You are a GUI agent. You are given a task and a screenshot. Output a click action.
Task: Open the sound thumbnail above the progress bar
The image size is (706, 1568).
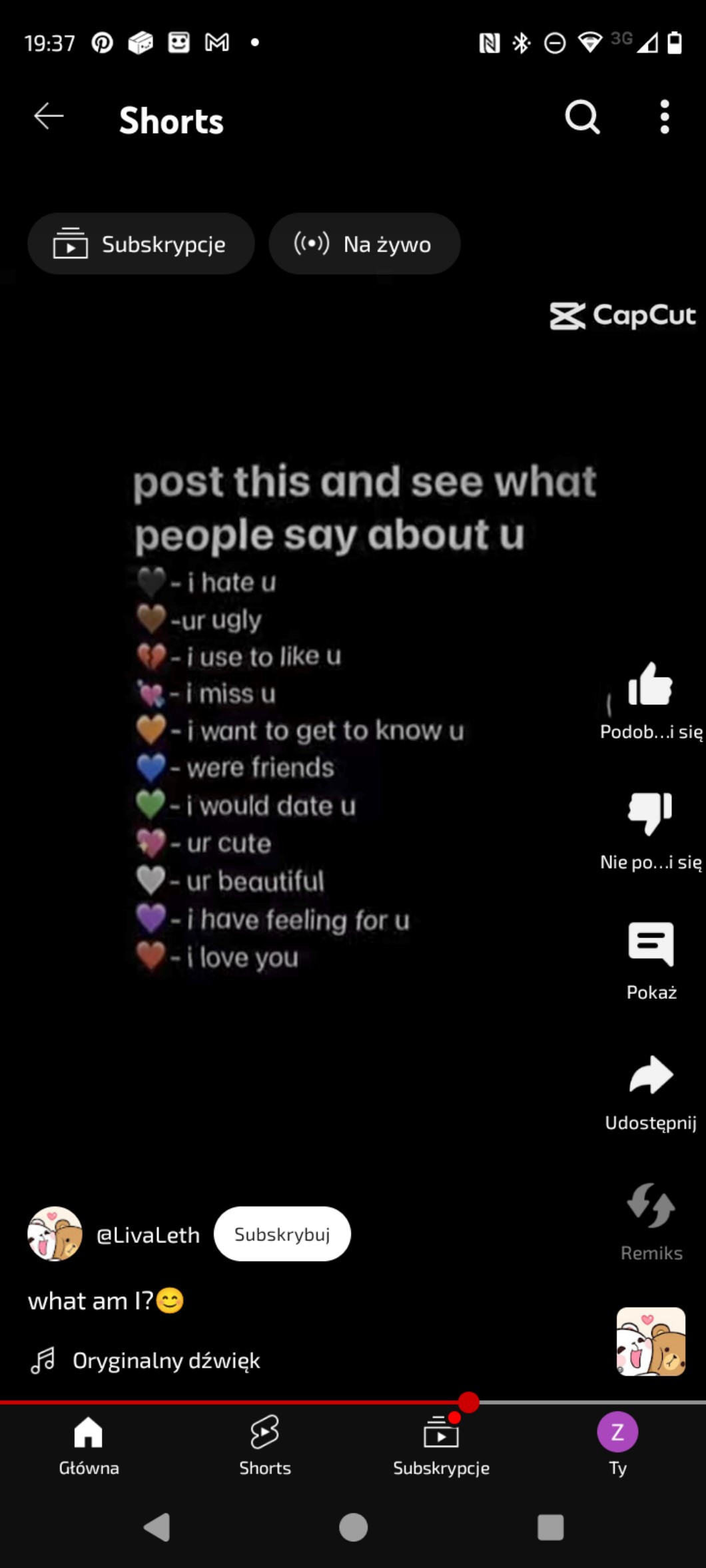[x=651, y=1342]
